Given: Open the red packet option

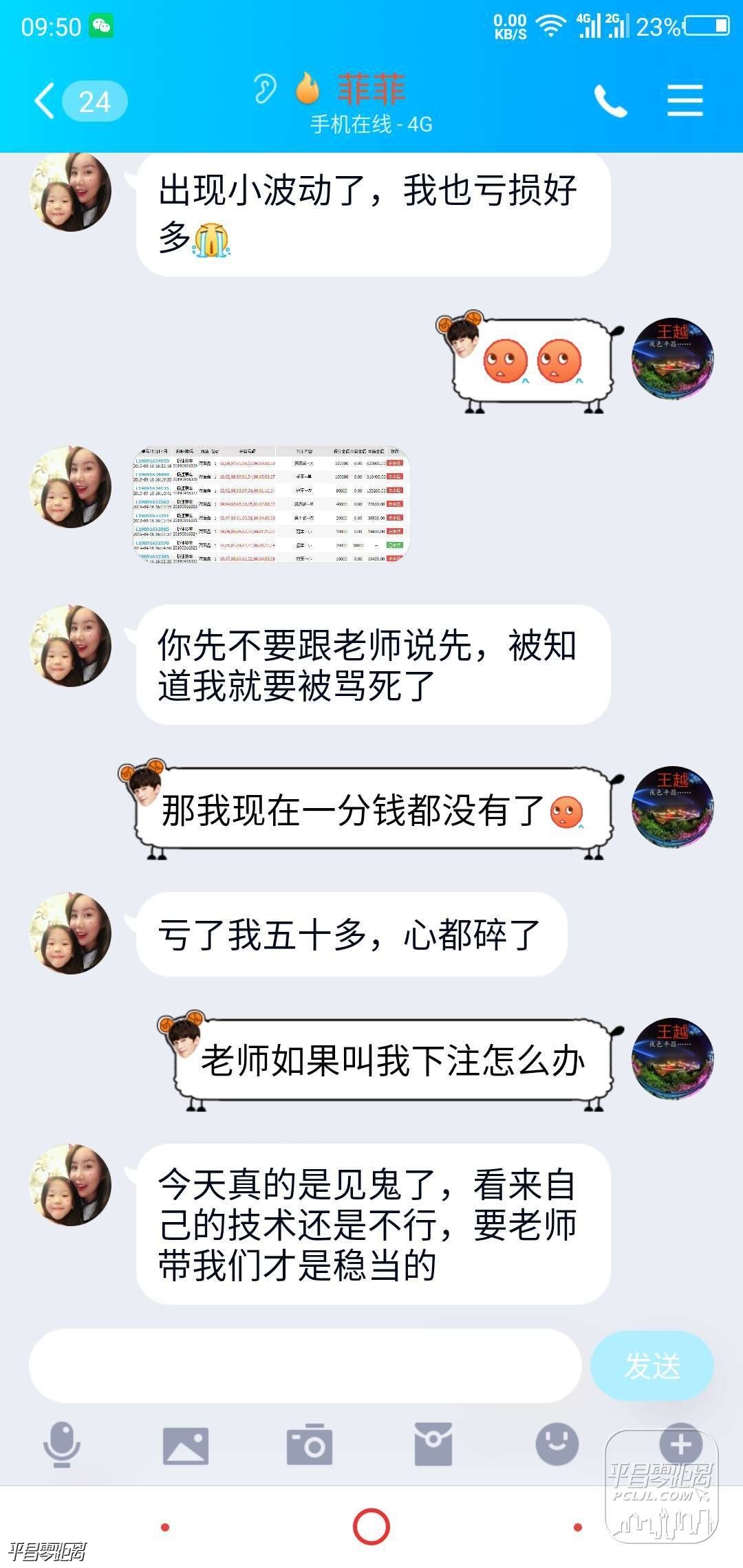Looking at the screenshot, I should 433,1445.
